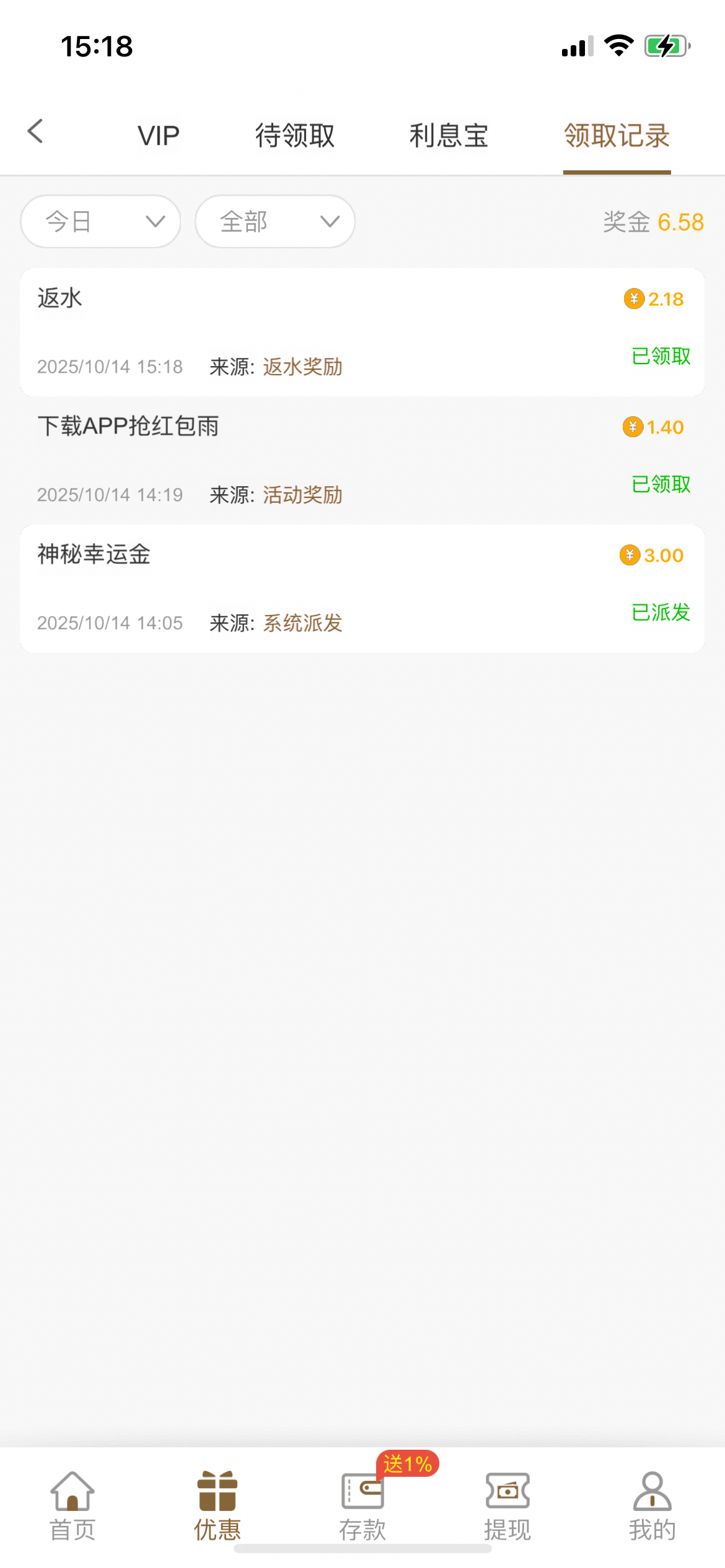Image resolution: width=725 pixels, height=1568 pixels.
Task: Open the 存款 deposit tab
Action: click(362, 1505)
